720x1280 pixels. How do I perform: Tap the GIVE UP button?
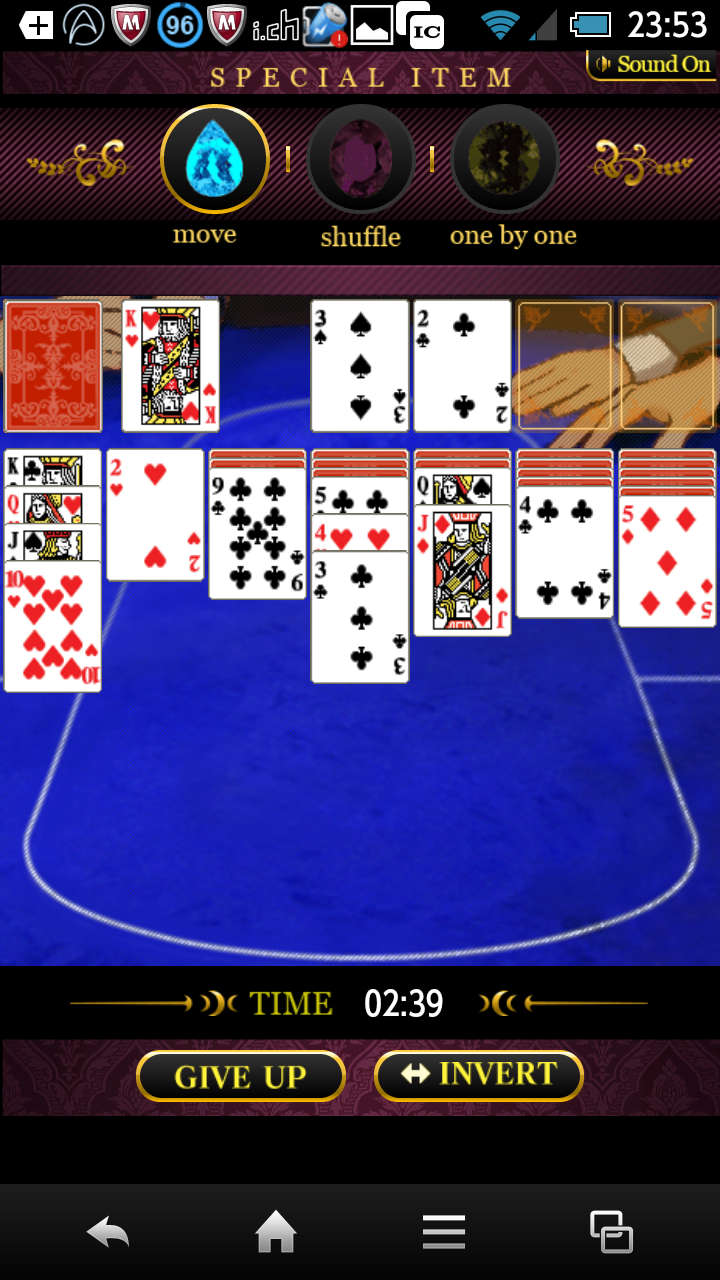click(240, 1077)
